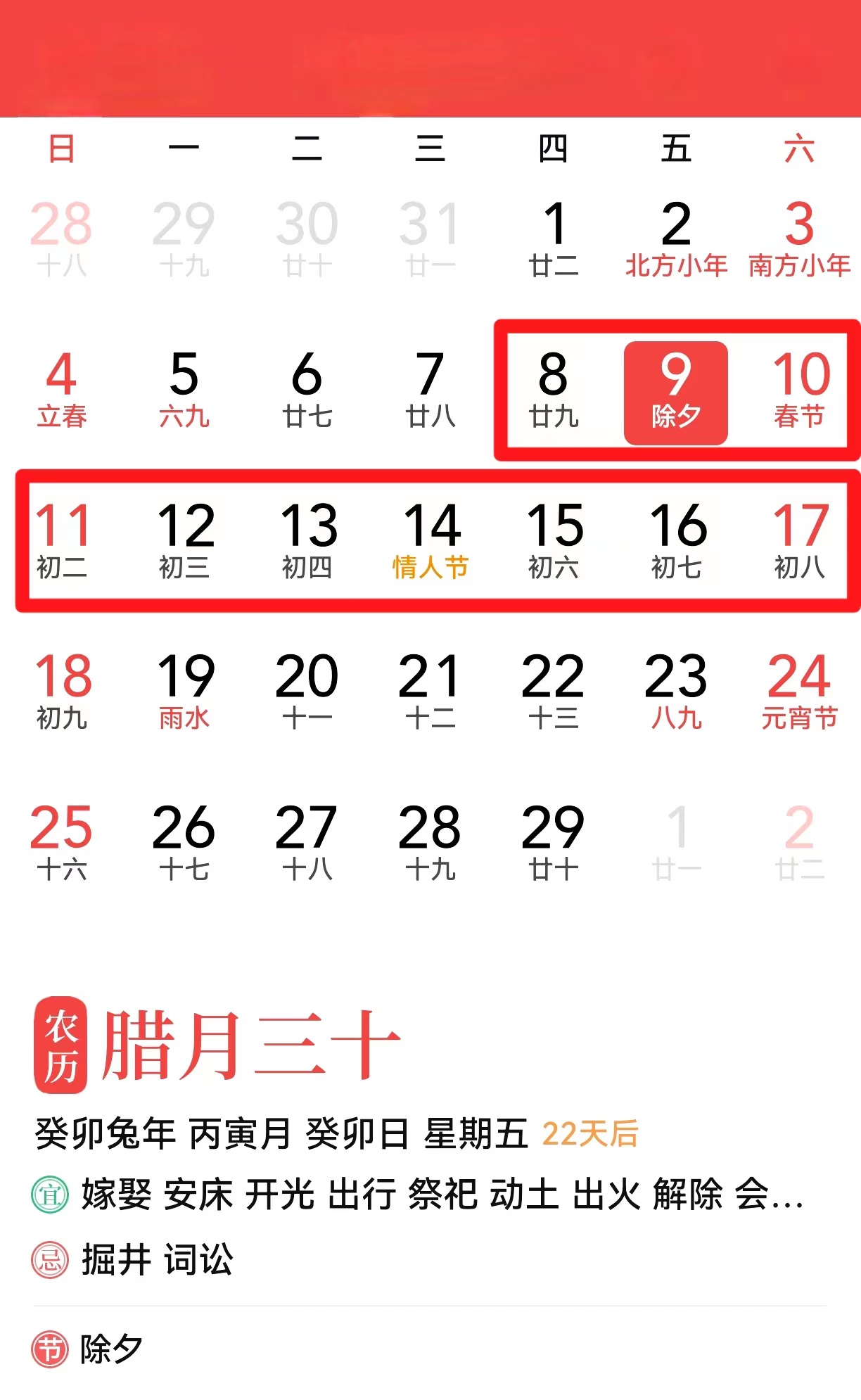Jump to next month's greyed date 1
The height and width of the screenshot is (1400, 861).
point(676,841)
